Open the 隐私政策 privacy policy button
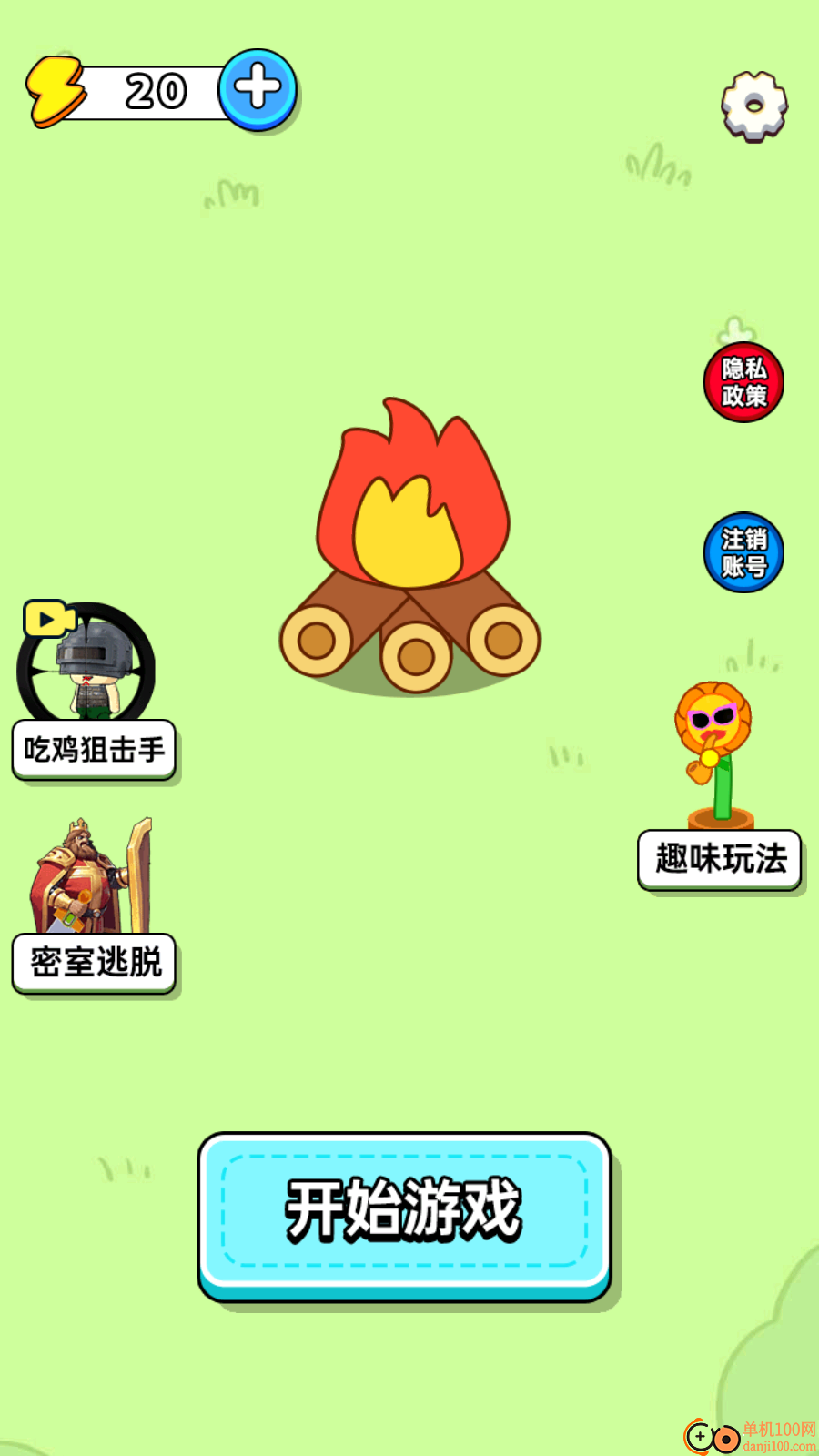Image resolution: width=819 pixels, height=1456 pixels. (x=743, y=381)
